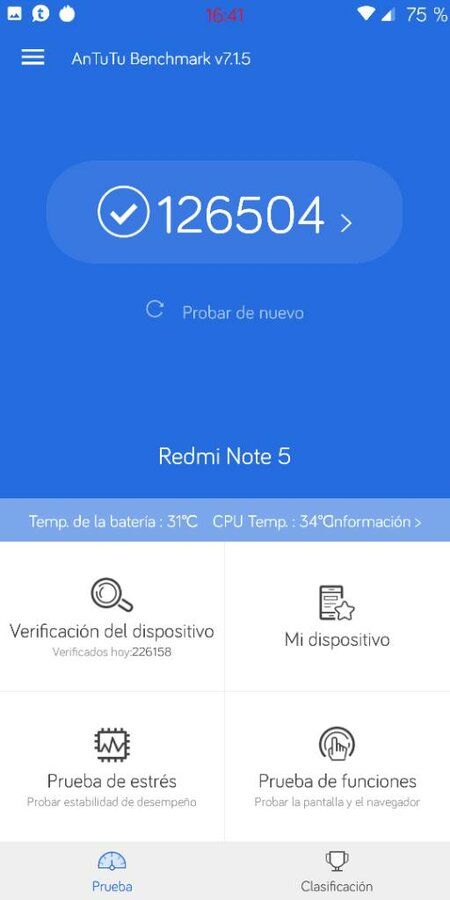Screen dimensions: 450x900
Task: Open Mi dispositivo
Action: pyautogui.click(x=338, y=616)
